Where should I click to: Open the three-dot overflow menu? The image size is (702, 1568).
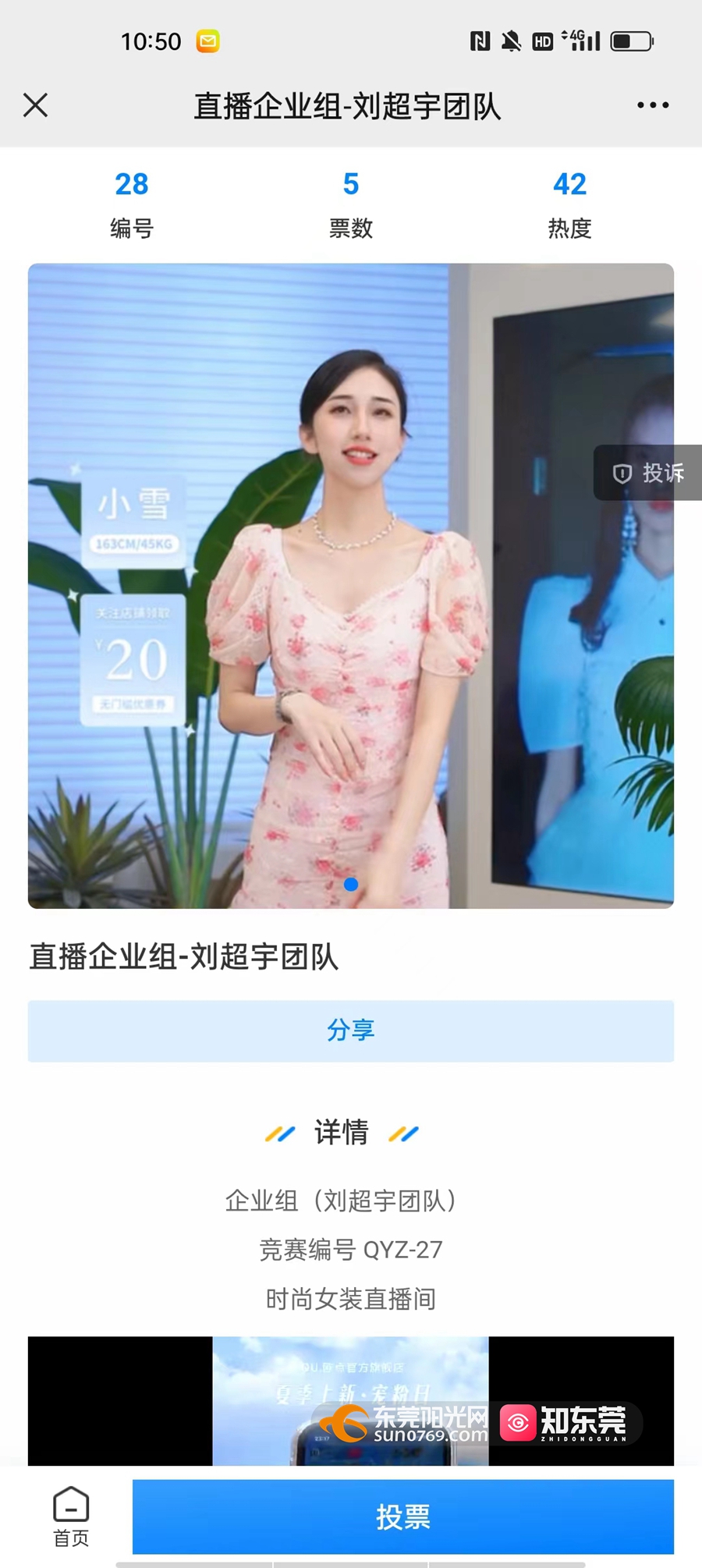(x=653, y=105)
